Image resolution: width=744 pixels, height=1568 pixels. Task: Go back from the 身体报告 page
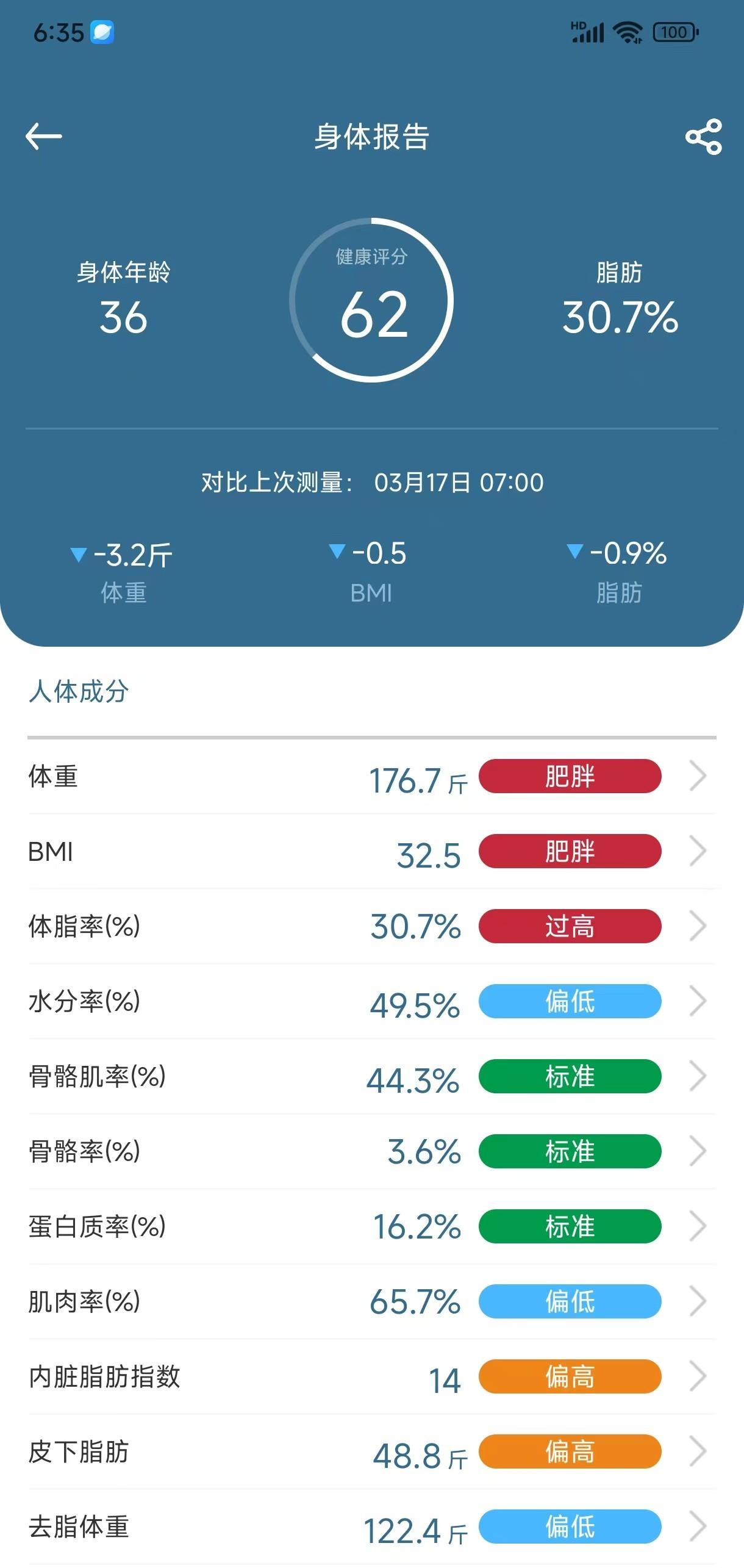tap(44, 136)
